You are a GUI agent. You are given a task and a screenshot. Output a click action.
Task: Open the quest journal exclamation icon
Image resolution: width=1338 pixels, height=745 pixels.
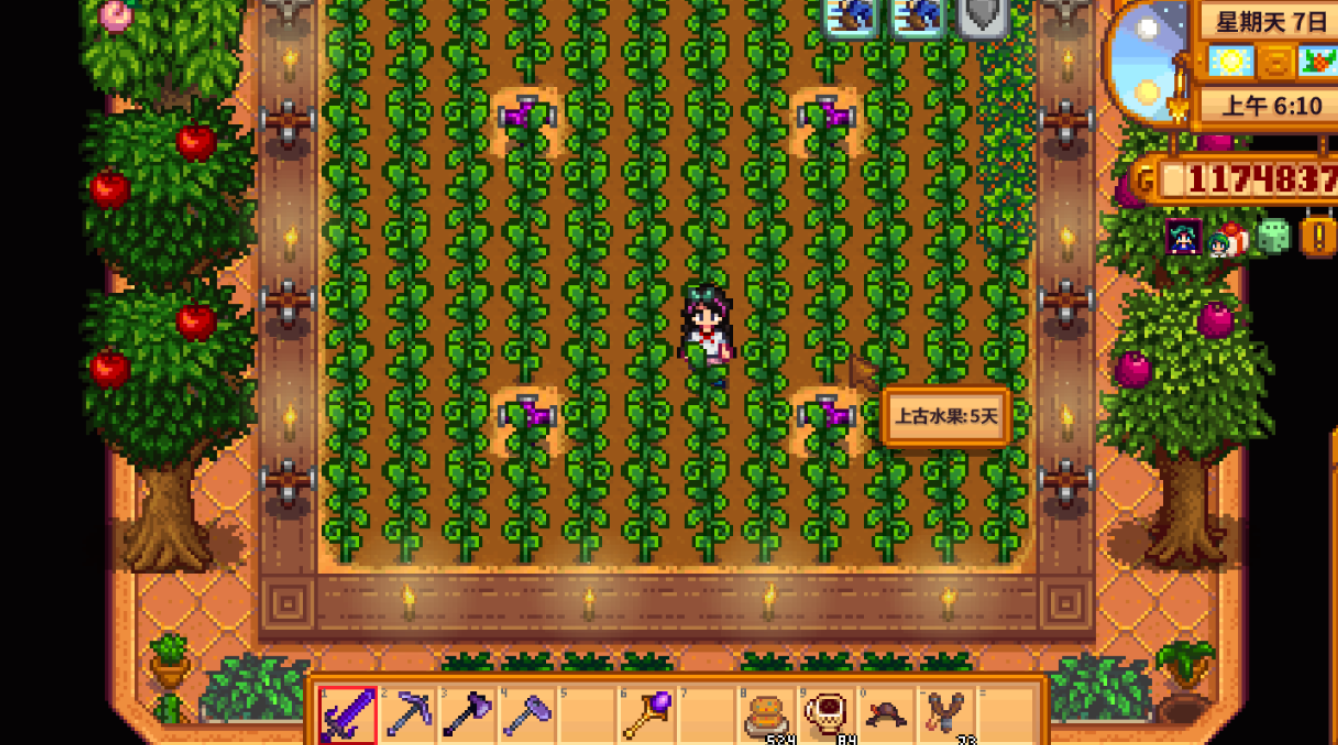[x=1318, y=238]
